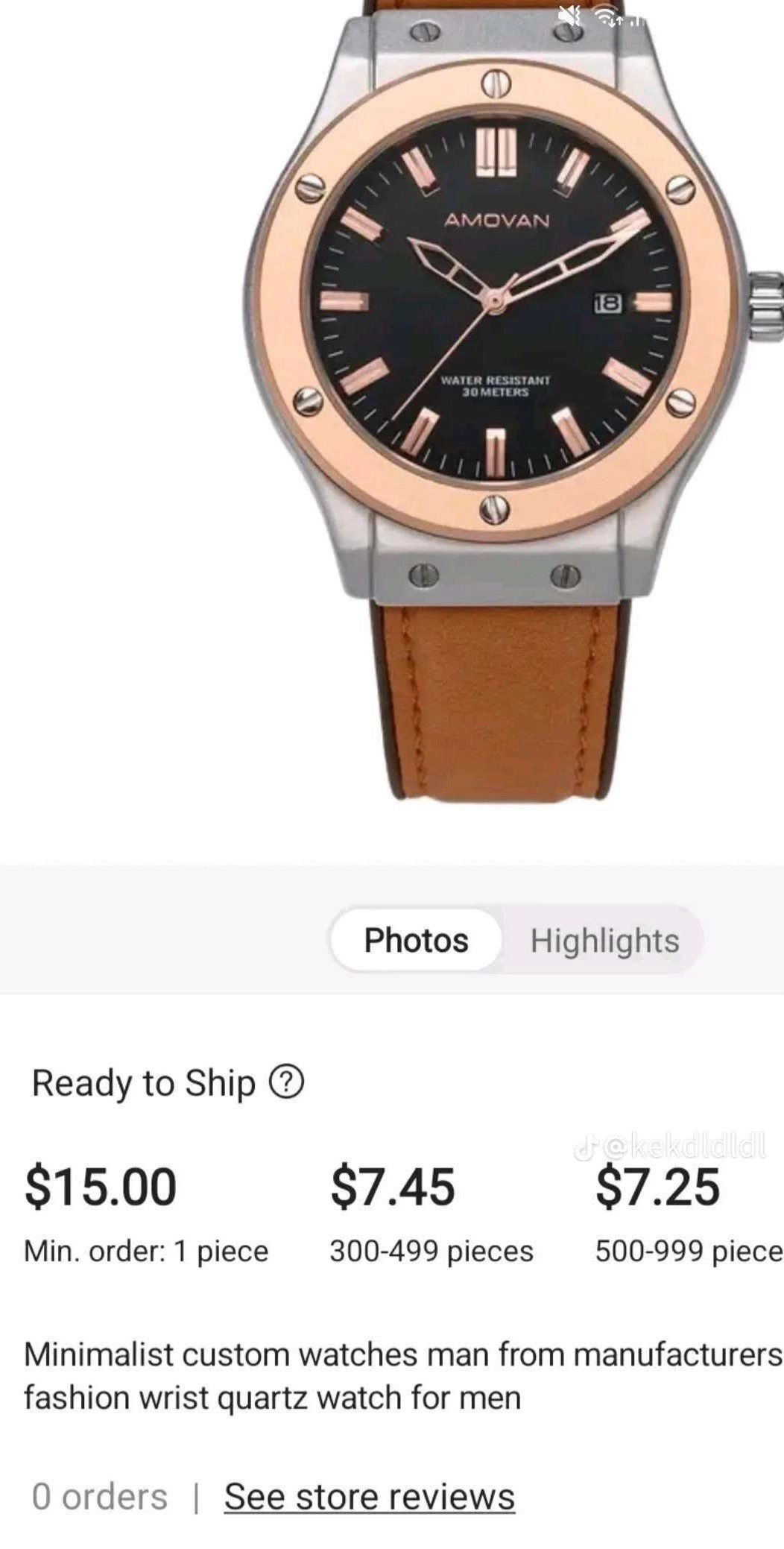Open the See store reviews link
This screenshot has width=784, height=1549.
370,1497
